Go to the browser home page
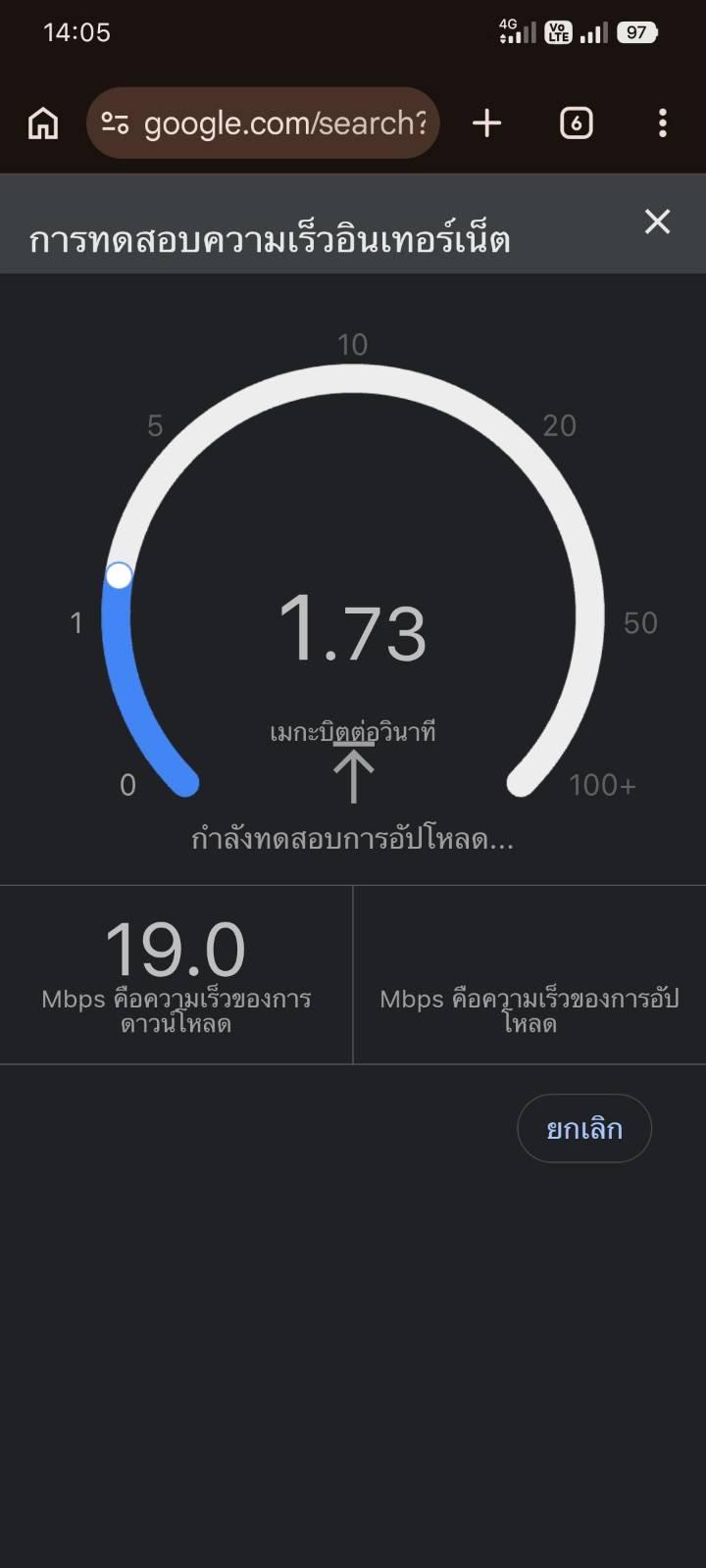Viewport: 706px width, 1568px height. pos(43,123)
